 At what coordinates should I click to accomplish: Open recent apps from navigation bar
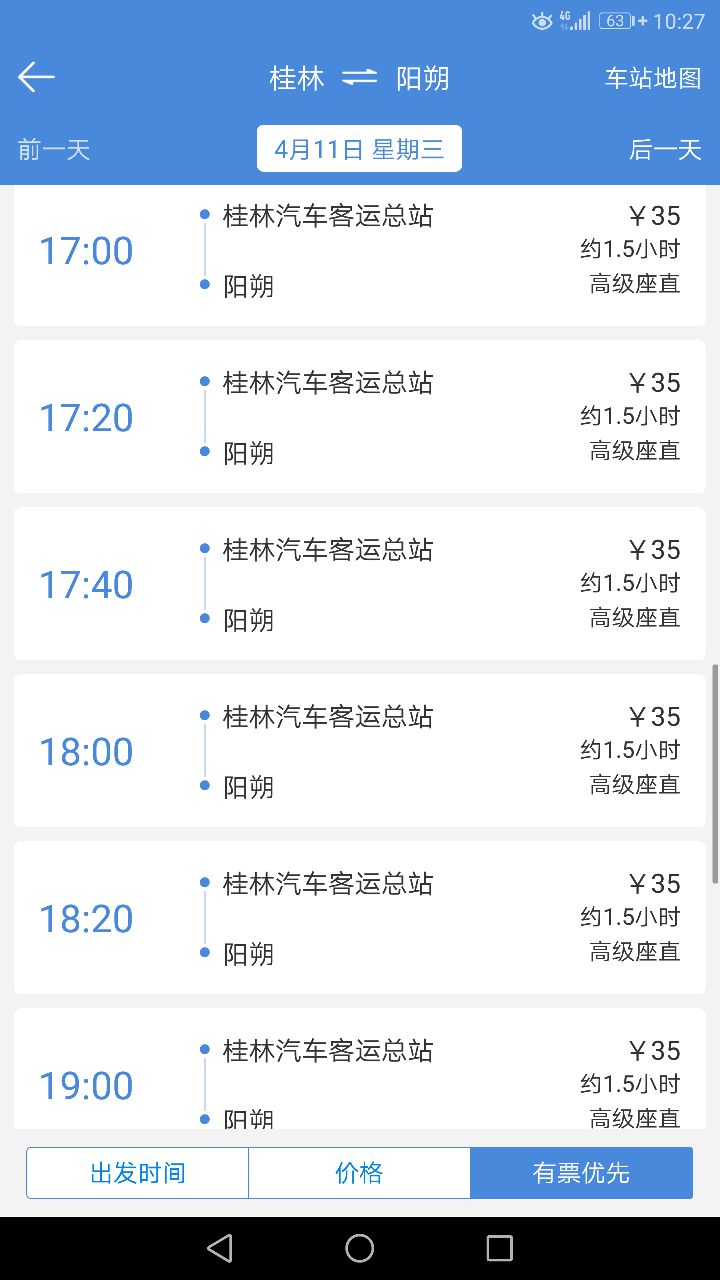point(499,1248)
